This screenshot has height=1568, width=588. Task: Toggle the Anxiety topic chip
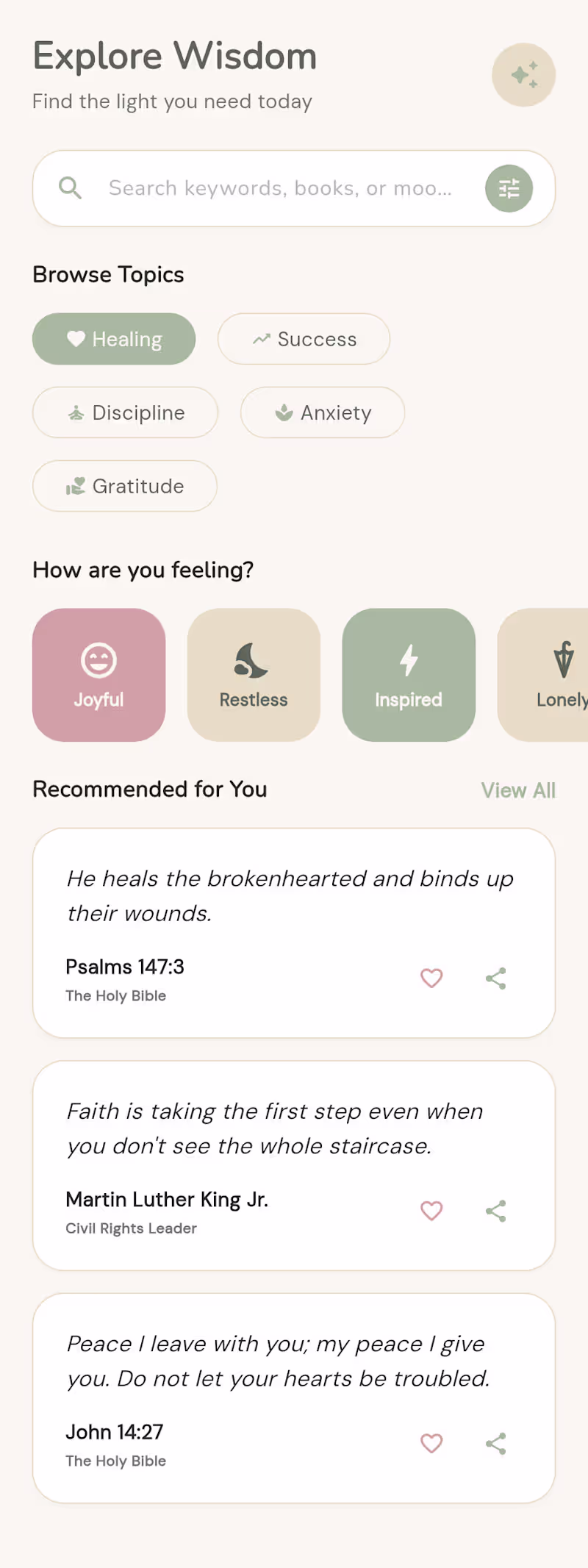pos(322,412)
